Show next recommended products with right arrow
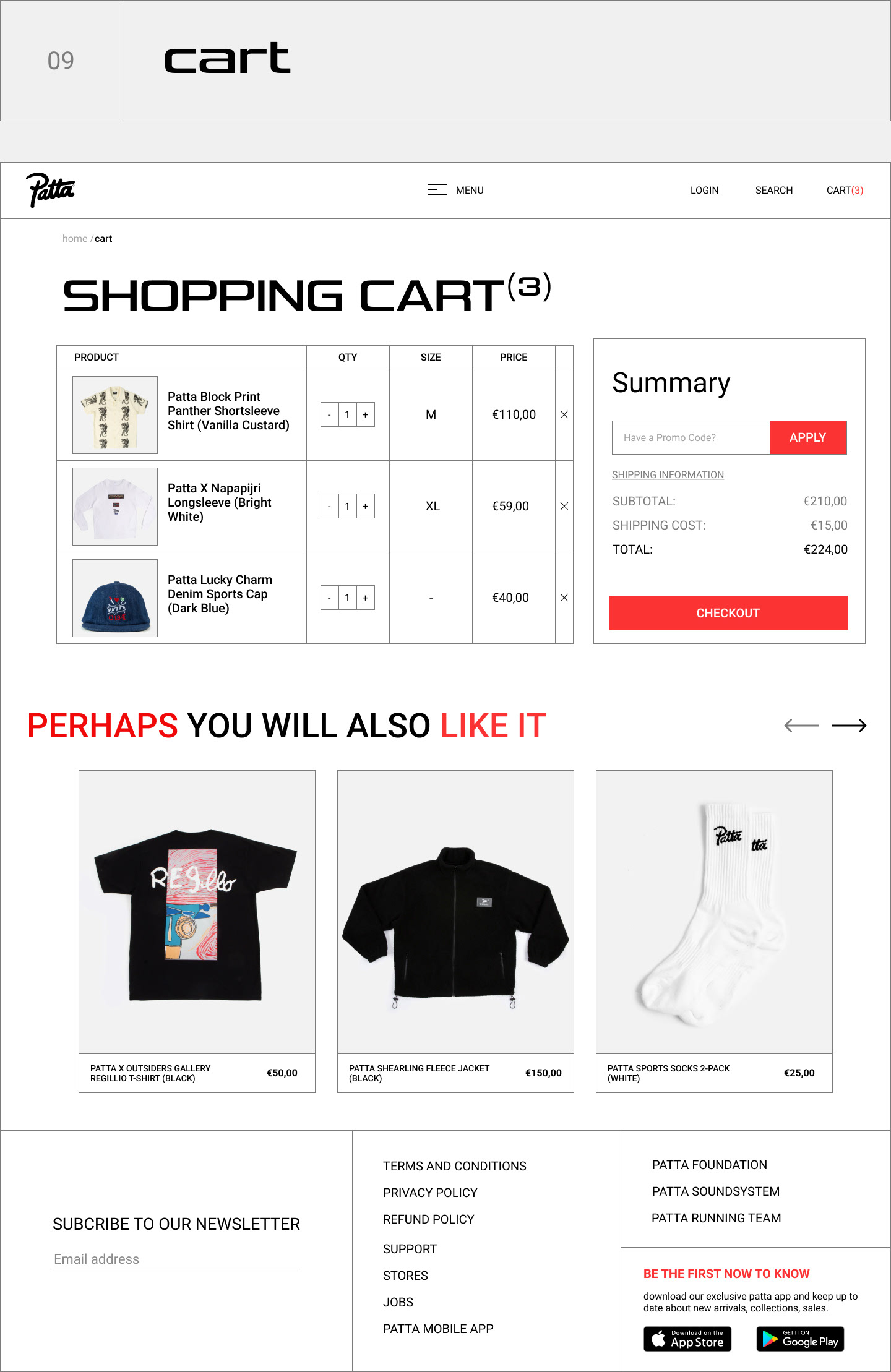The image size is (891, 1372). tap(849, 726)
